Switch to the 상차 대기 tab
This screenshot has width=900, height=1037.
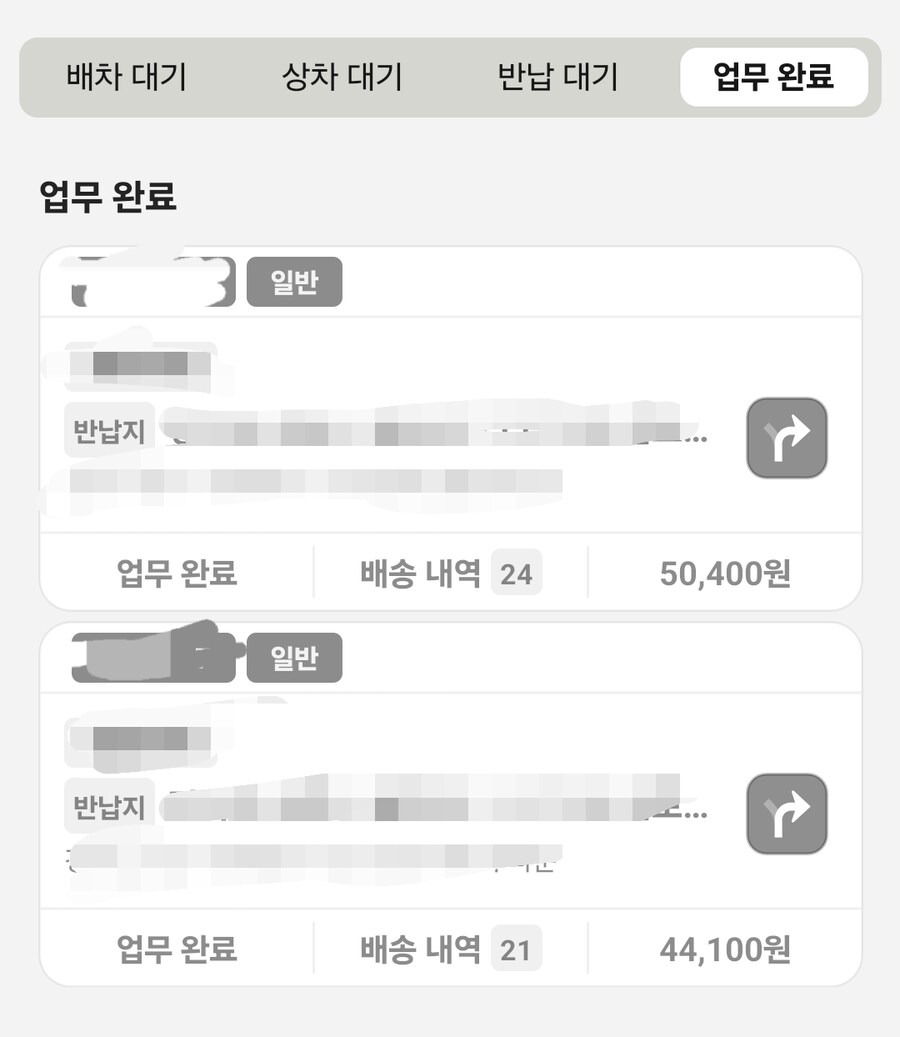coord(342,77)
